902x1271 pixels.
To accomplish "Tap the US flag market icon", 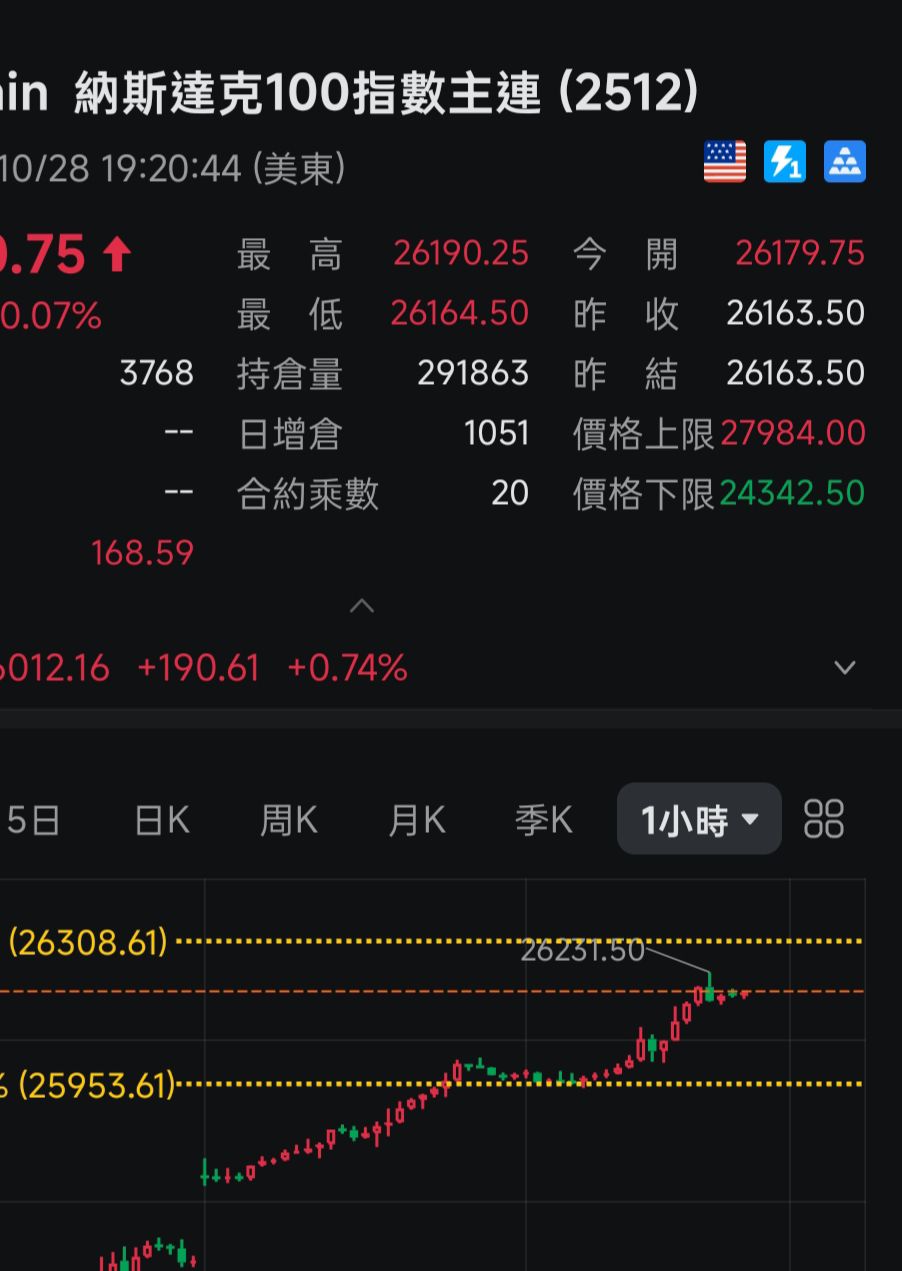I will click(x=725, y=162).
